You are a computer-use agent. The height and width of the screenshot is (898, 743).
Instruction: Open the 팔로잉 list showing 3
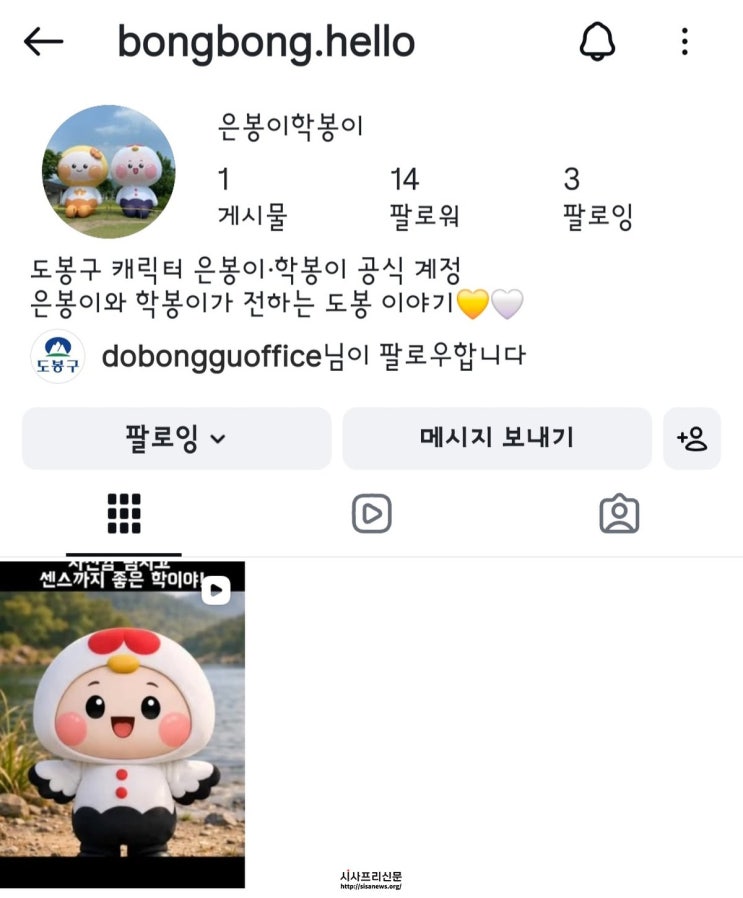click(x=597, y=197)
